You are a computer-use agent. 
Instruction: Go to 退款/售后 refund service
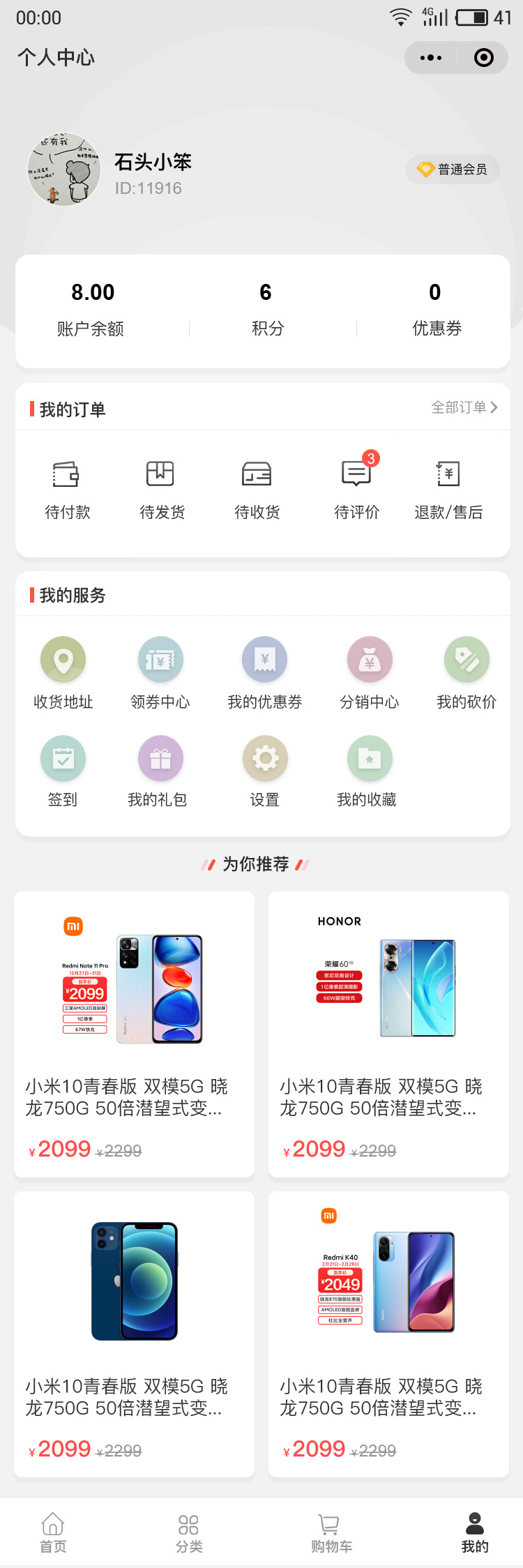(x=448, y=488)
